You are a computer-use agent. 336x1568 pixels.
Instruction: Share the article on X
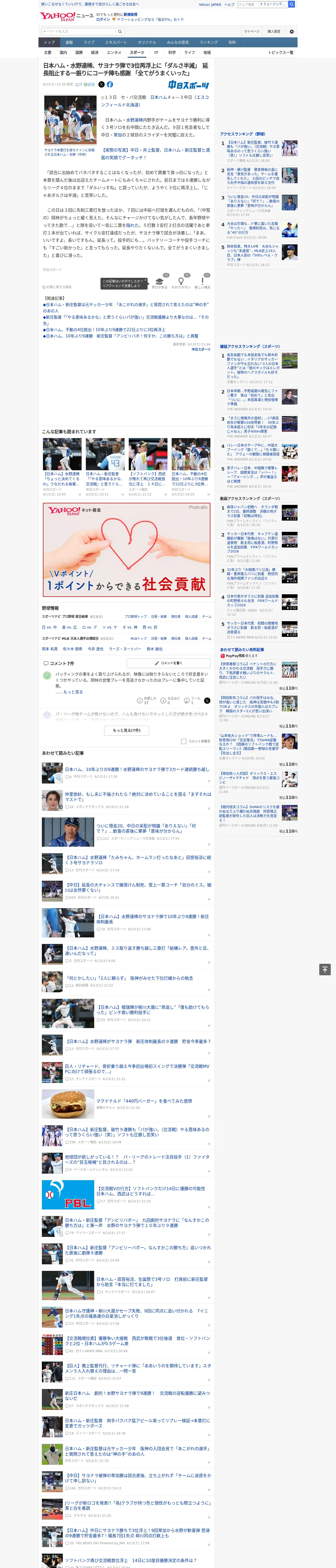coord(101,85)
